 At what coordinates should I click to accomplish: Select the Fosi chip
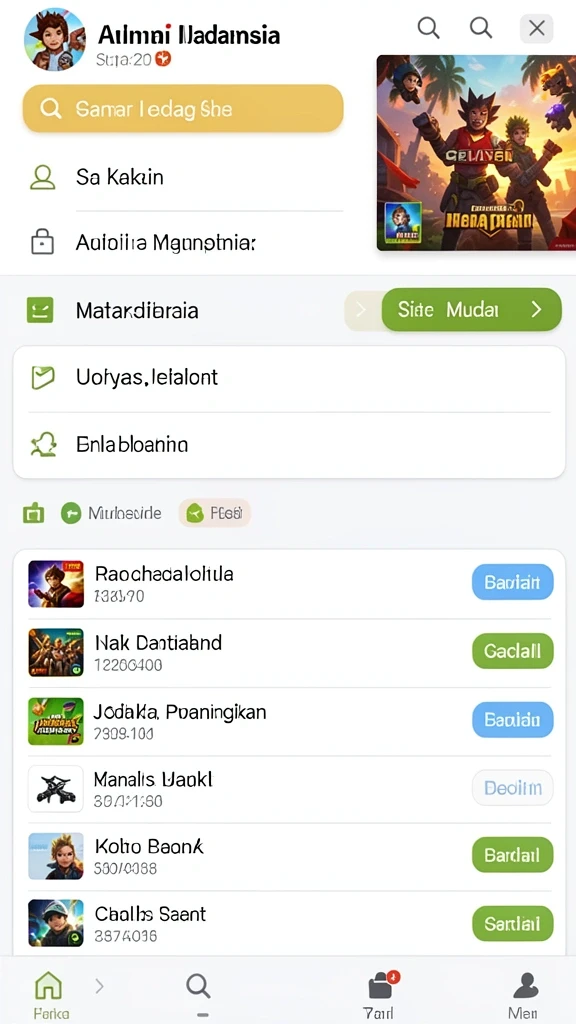click(x=214, y=513)
